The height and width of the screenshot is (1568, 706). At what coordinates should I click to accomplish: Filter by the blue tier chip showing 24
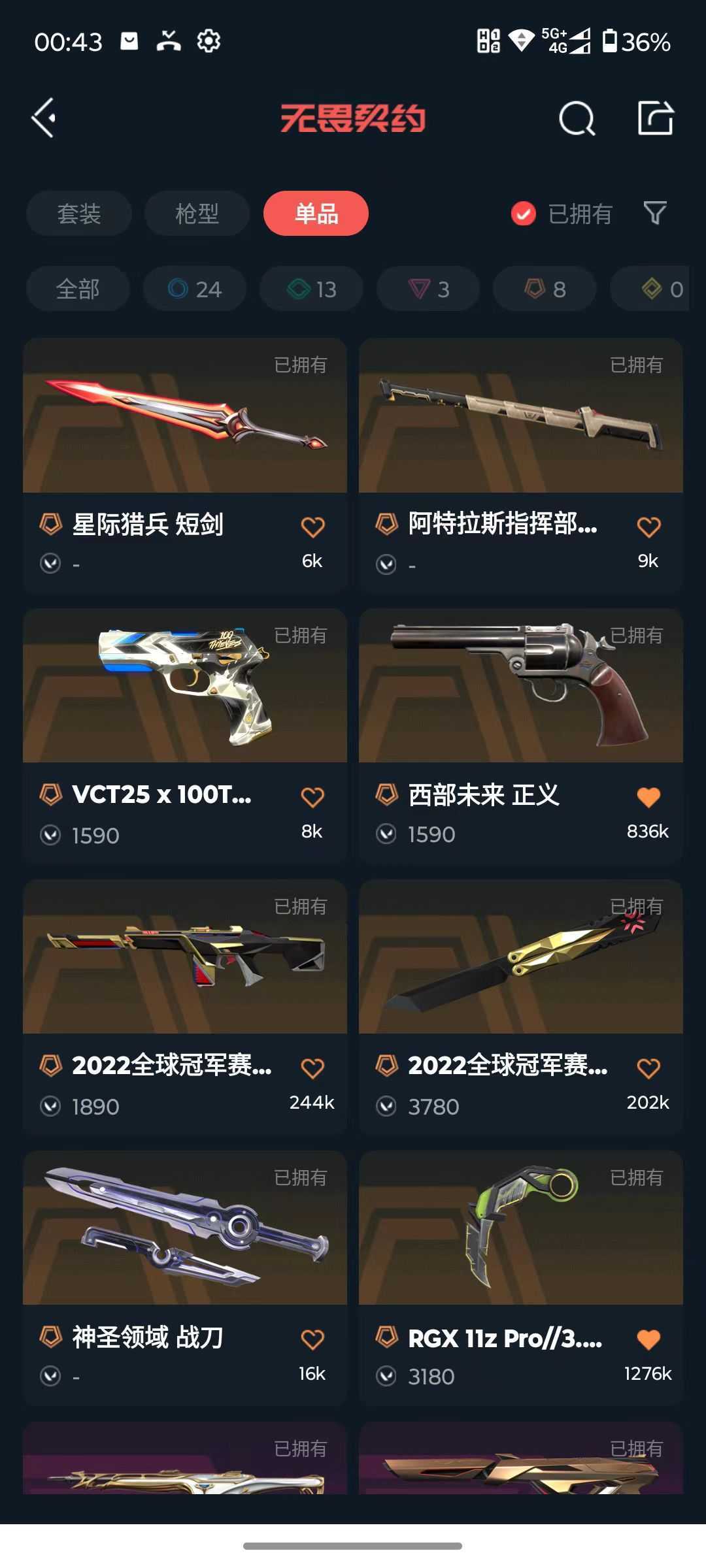point(195,289)
